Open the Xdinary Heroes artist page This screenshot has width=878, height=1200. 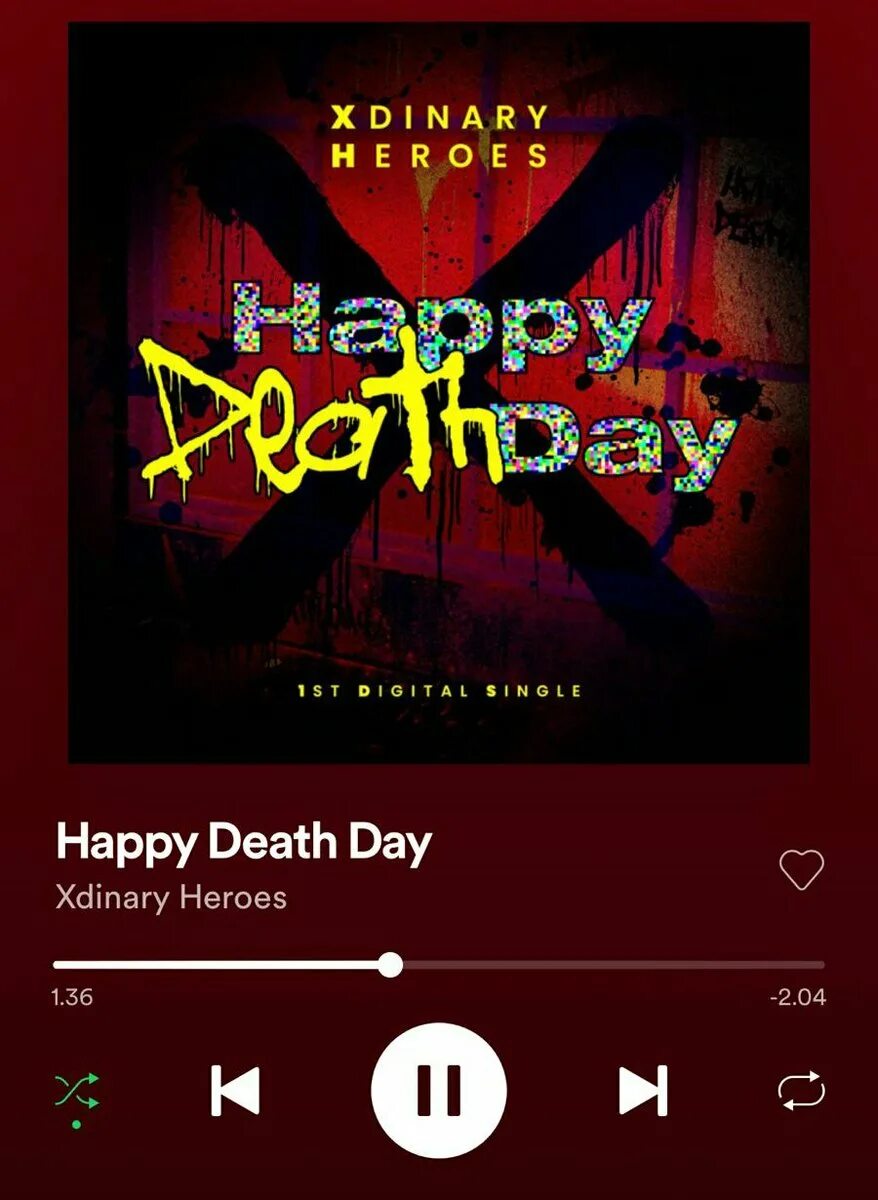171,897
